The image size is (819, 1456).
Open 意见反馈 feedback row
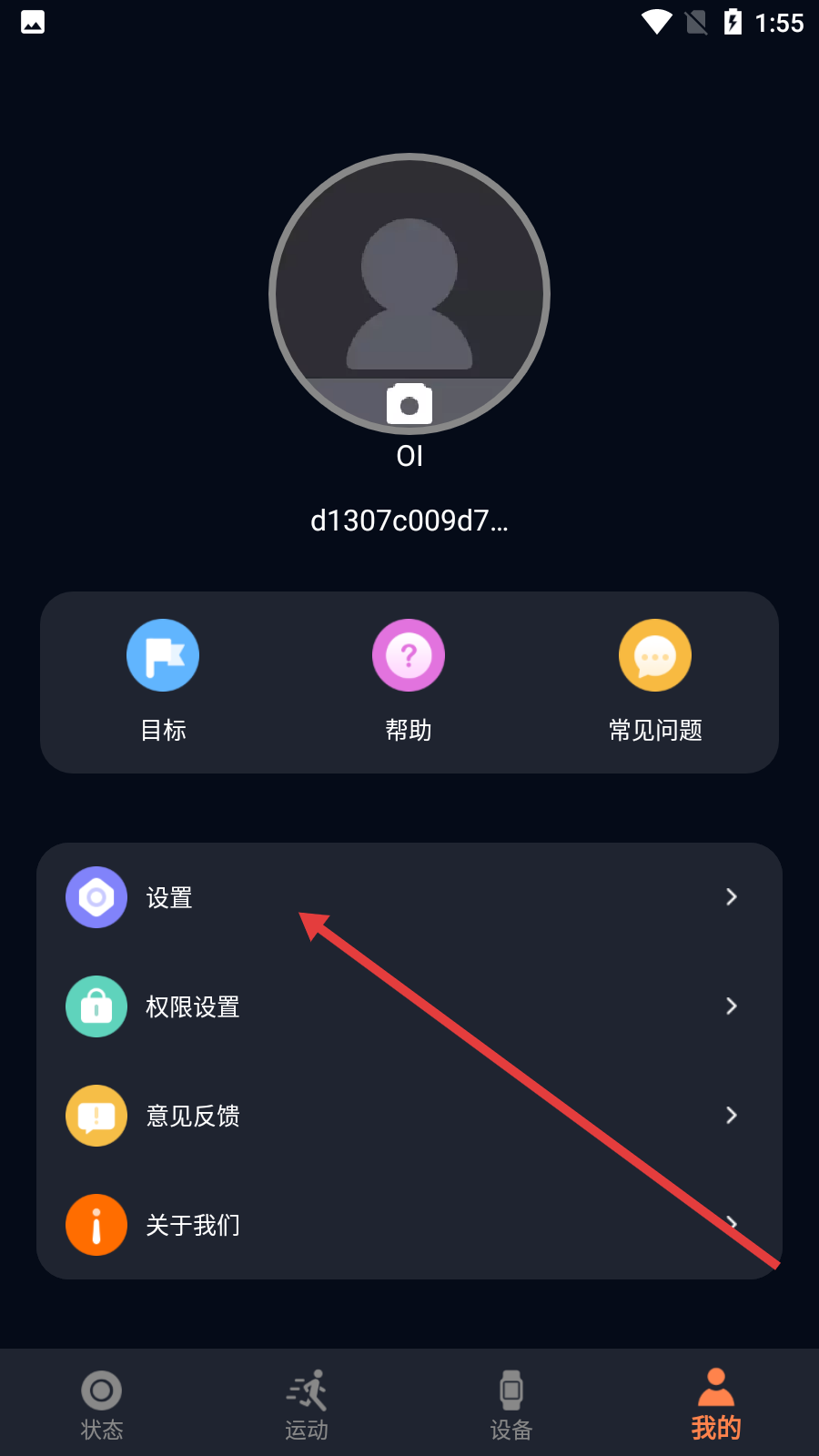409,1116
